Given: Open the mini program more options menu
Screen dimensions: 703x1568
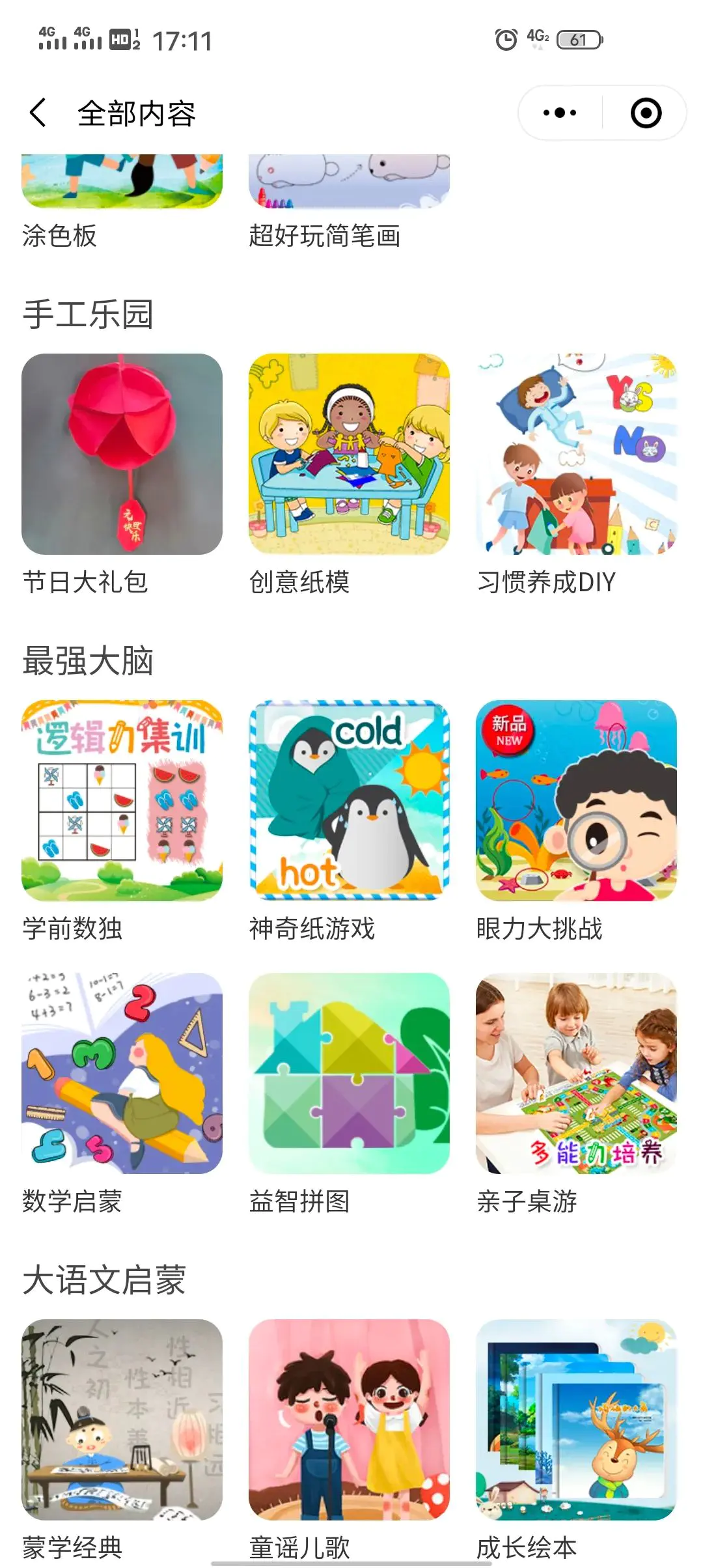Looking at the screenshot, I should click(x=560, y=113).
